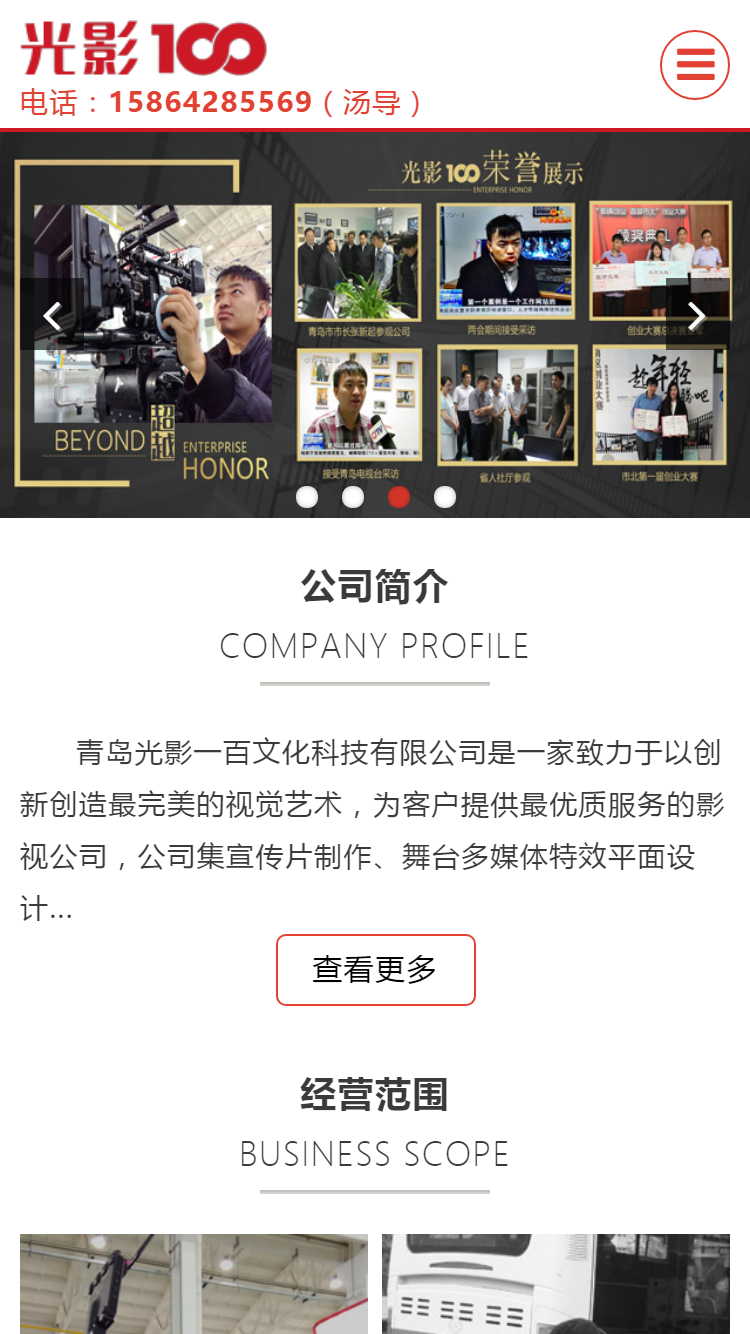
Task: Call the phone number 15864285569
Action: pyautogui.click(x=212, y=102)
